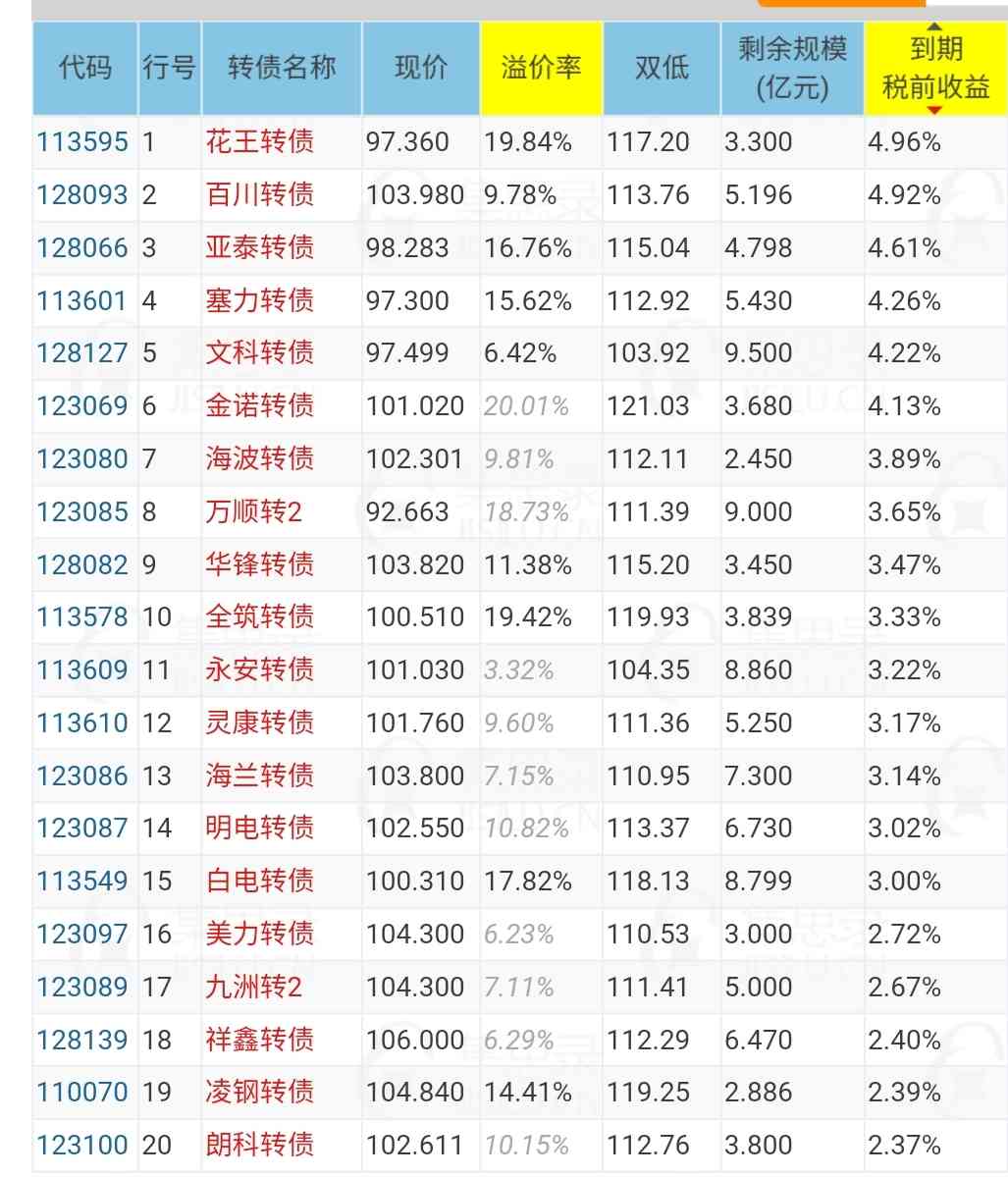Open bond code 123100 link
The height and width of the screenshot is (1177, 1008).
pos(82,1146)
